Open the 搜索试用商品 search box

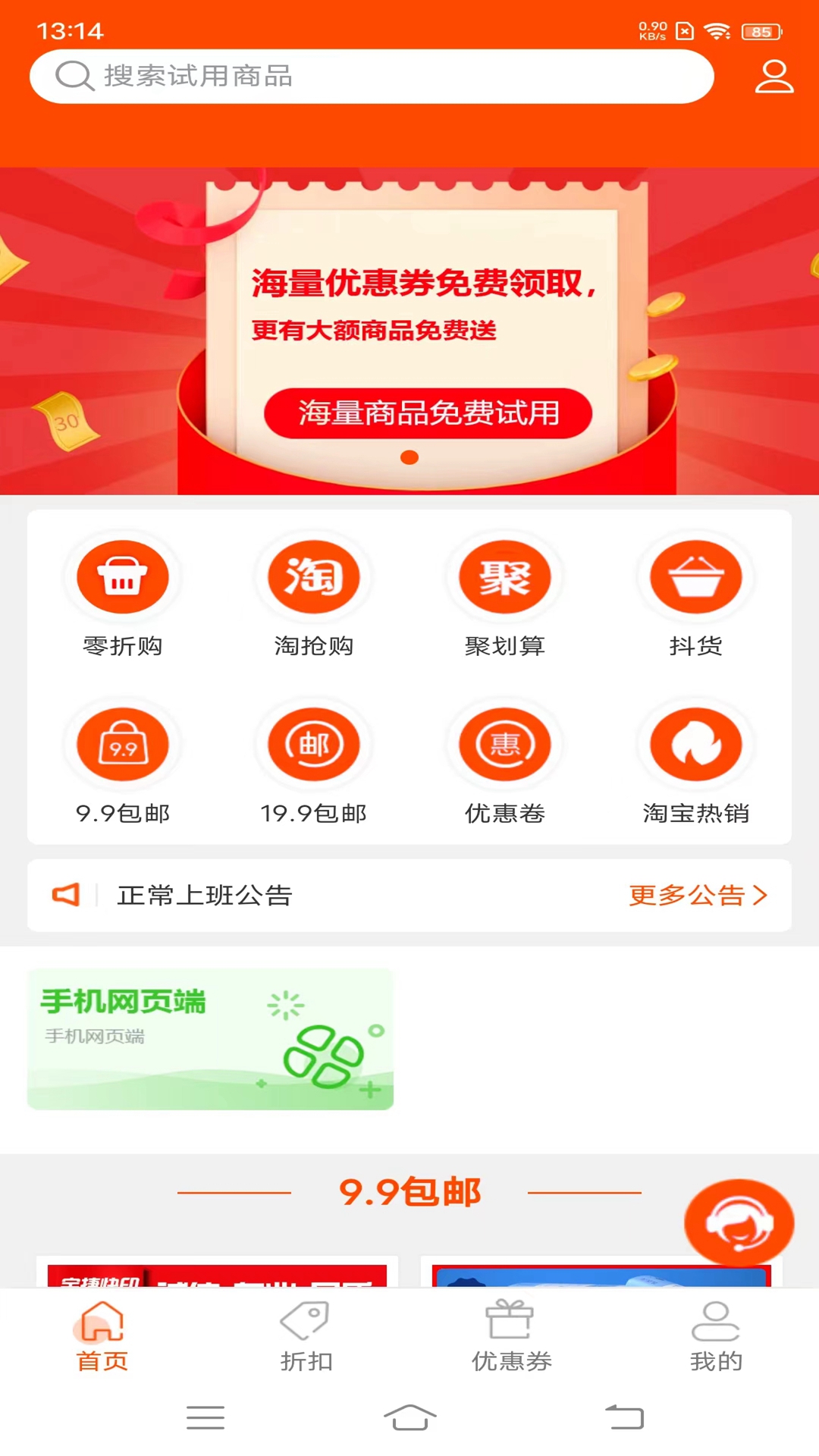(x=372, y=77)
